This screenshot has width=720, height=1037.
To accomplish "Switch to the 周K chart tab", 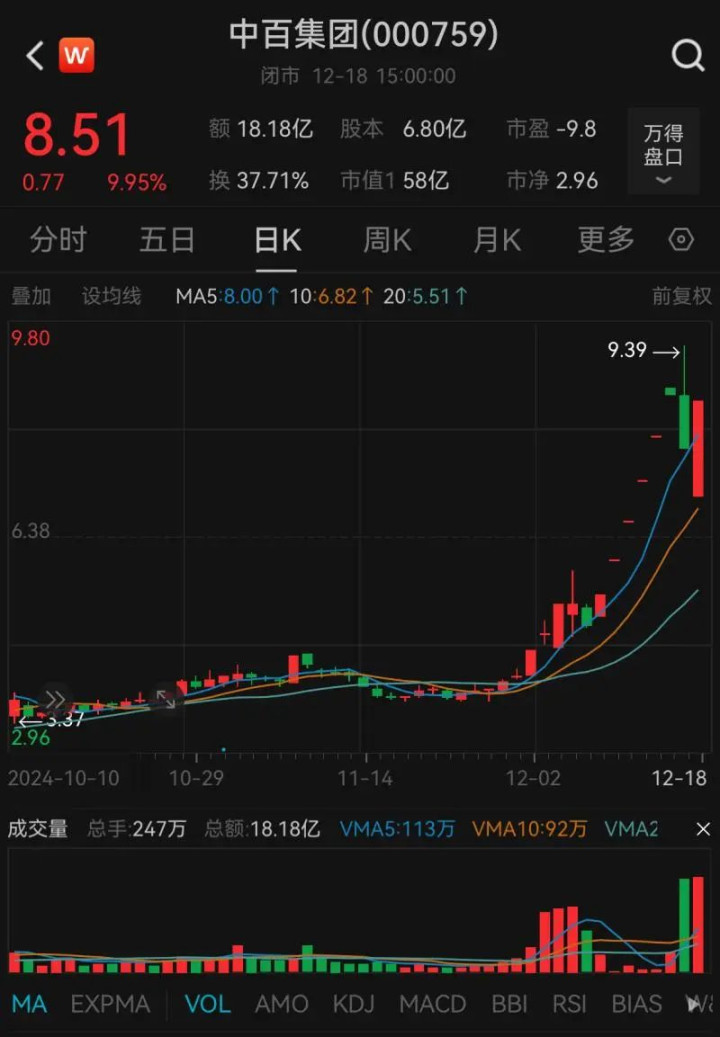I will click(387, 240).
